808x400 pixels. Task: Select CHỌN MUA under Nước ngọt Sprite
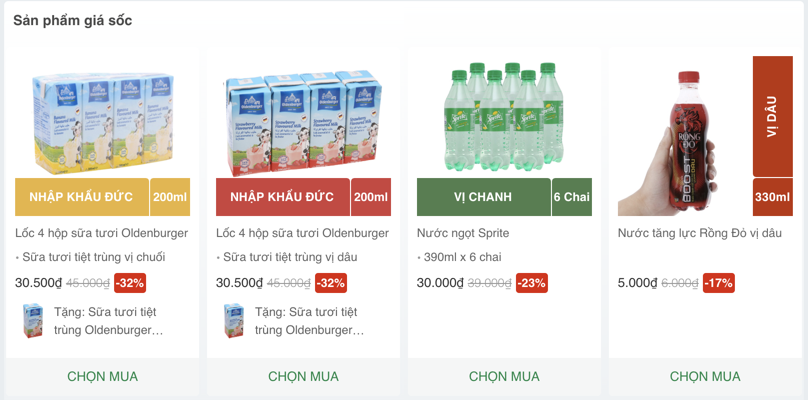click(504, 377)
